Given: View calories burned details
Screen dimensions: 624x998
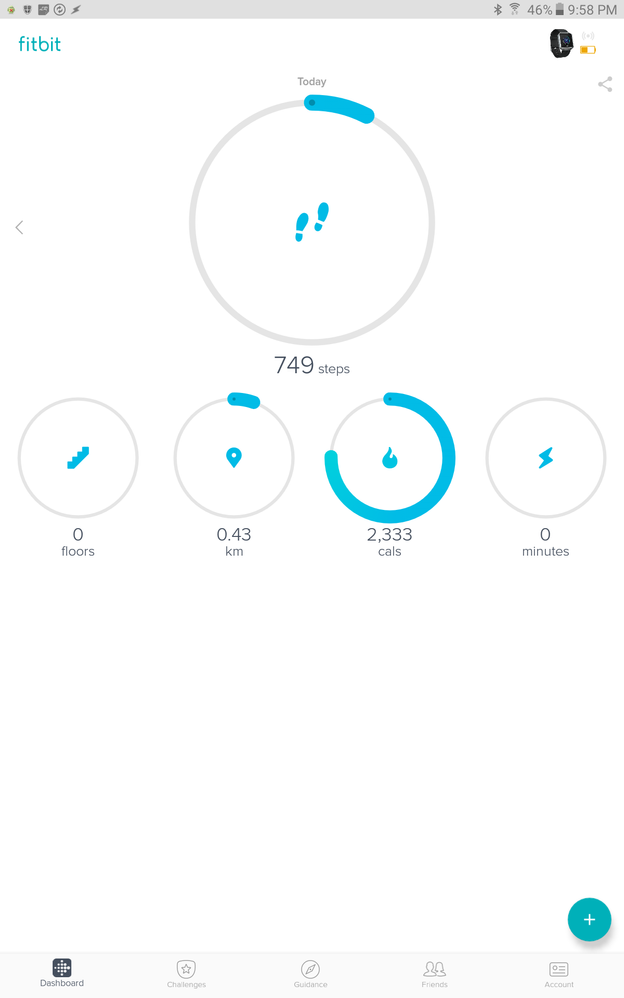Looking at the screenshot, I should 390,458.
